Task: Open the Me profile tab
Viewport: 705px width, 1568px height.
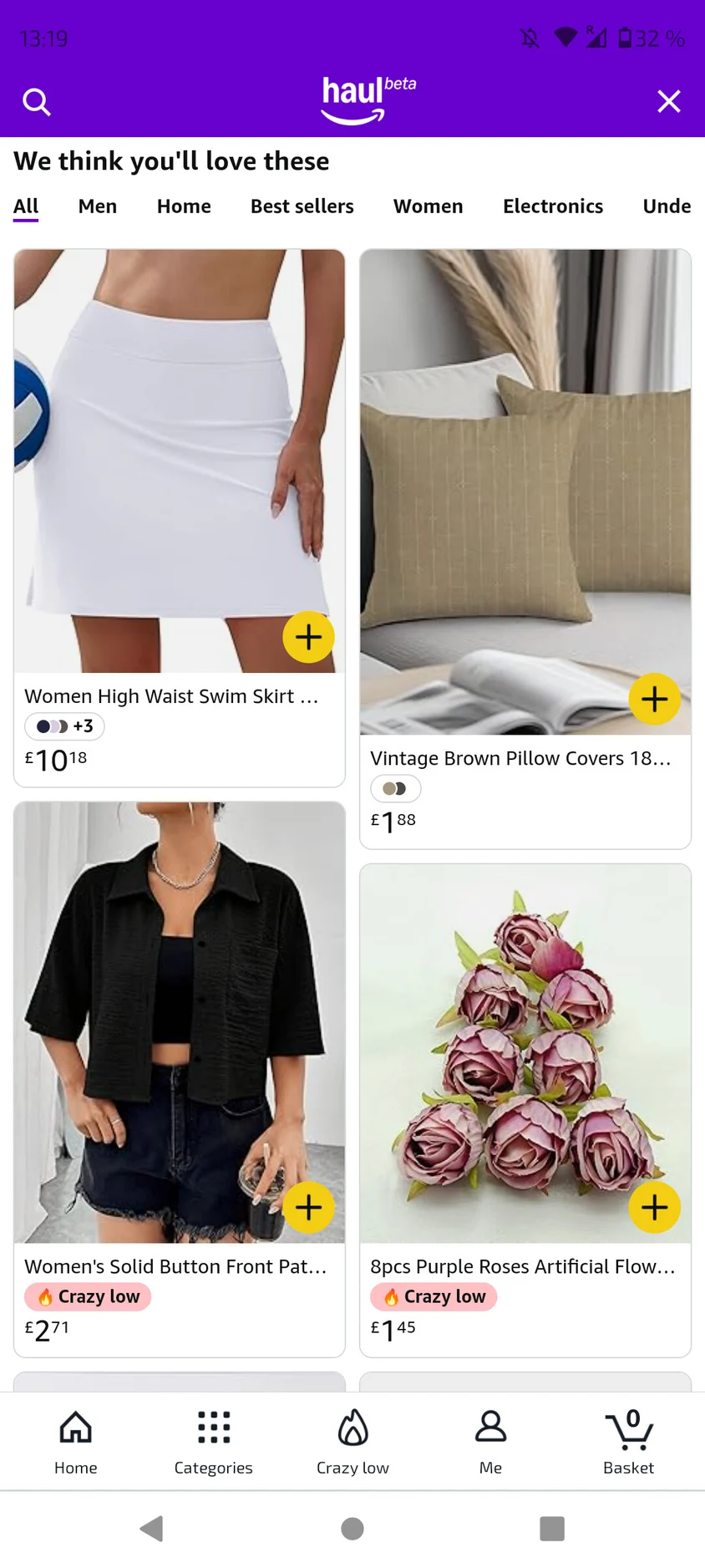Action: coord(491,1443)
